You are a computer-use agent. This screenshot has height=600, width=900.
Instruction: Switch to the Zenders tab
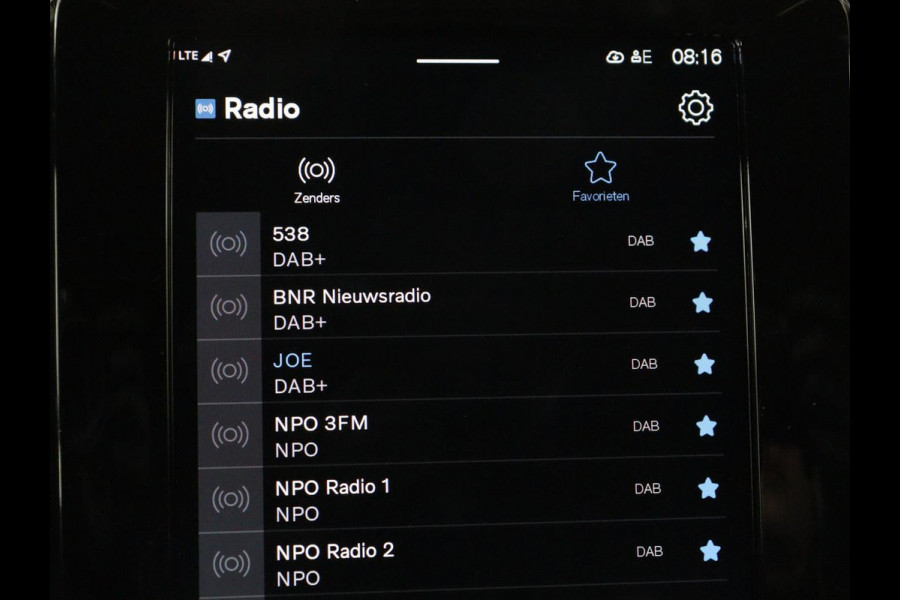(317, 179)
